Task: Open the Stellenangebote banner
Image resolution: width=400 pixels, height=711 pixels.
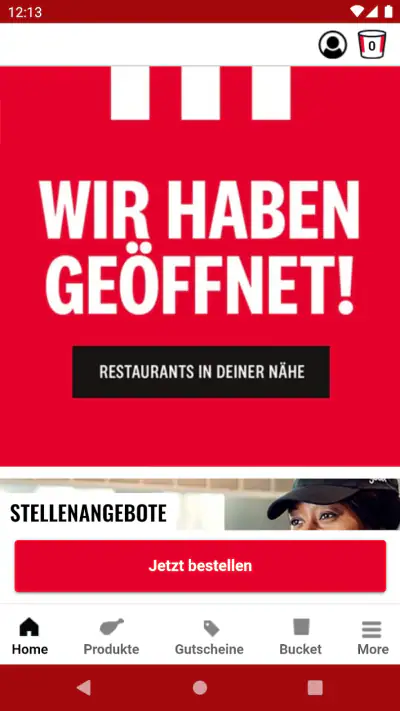Action: click(200, 504)
